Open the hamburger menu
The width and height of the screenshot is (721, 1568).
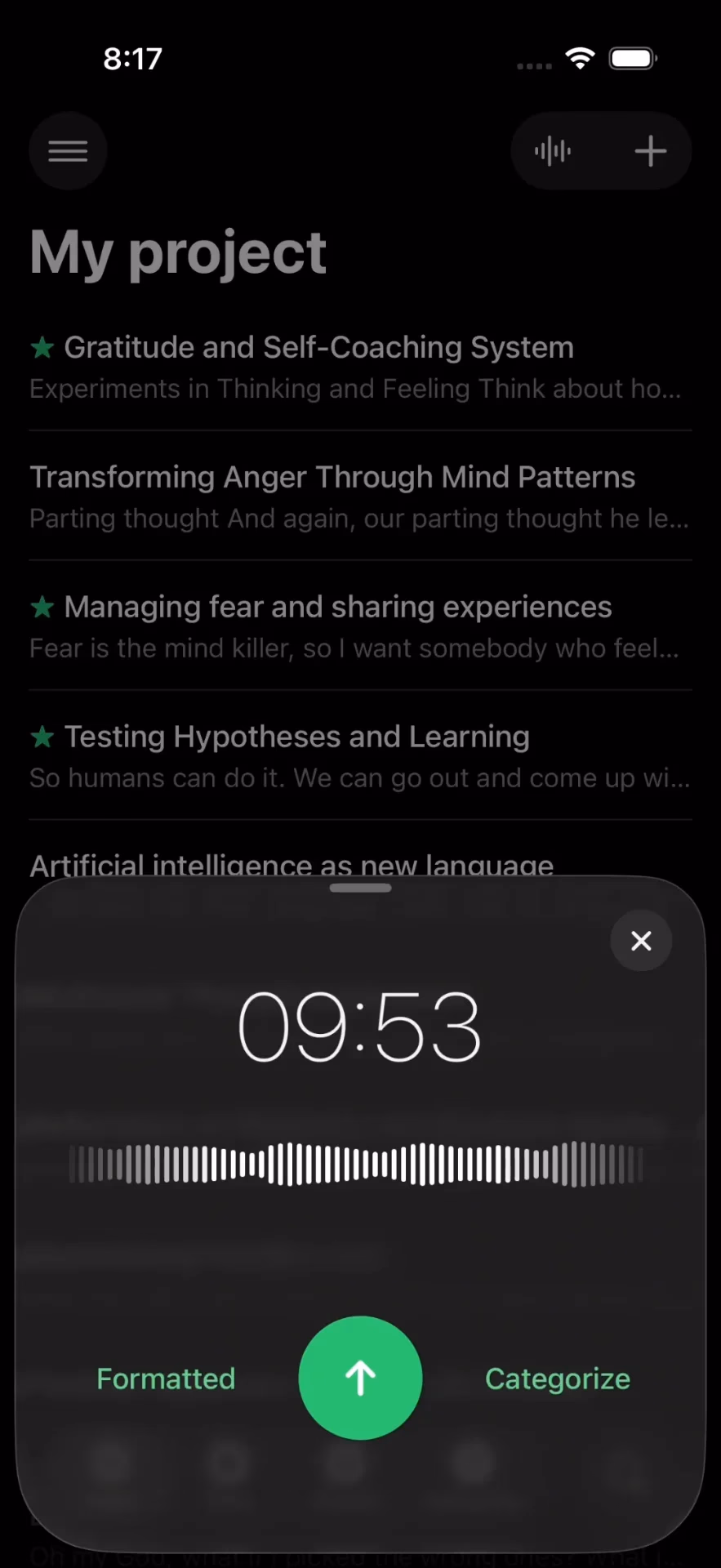point(68,151)
